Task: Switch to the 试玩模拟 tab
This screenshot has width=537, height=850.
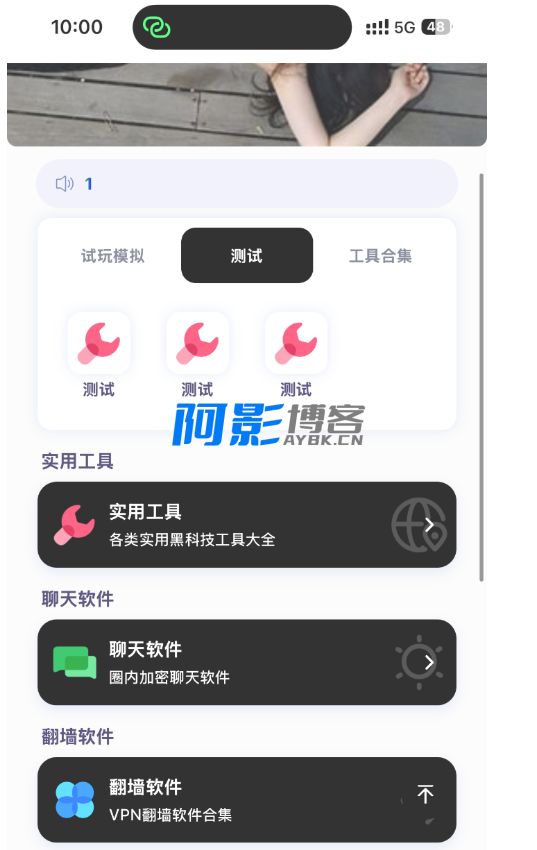Action: click(x=113, y=255)
